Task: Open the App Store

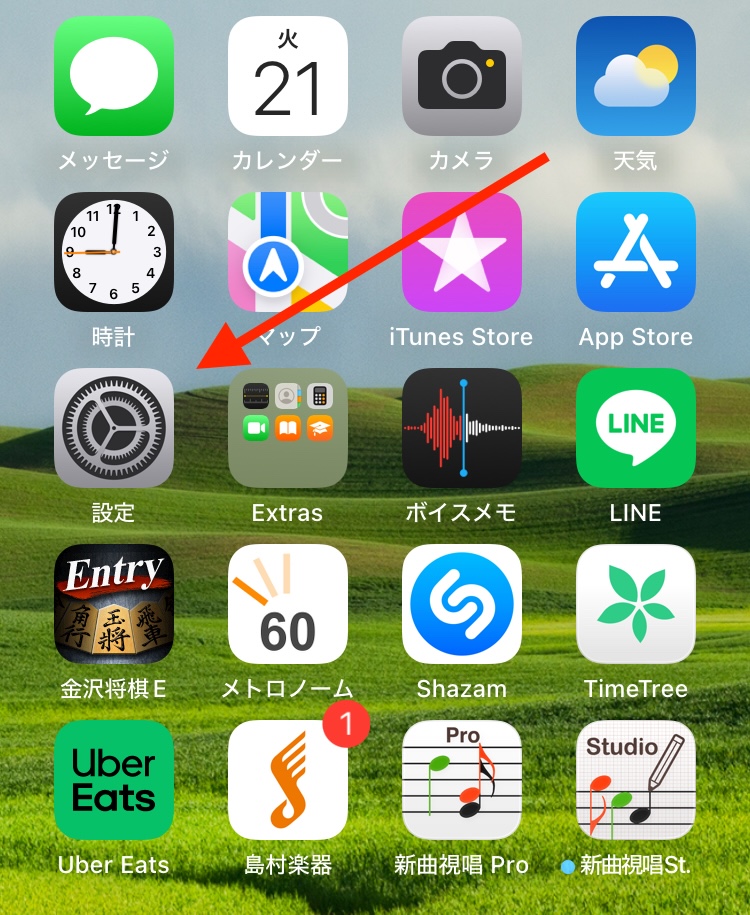Action: click(x=636, y=252)
